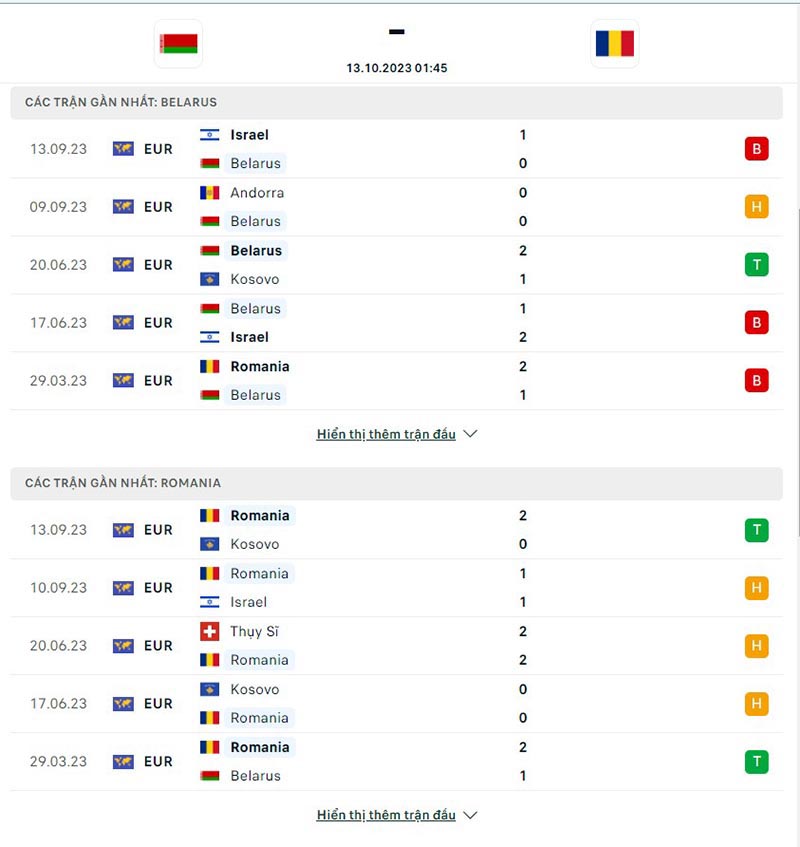Image resolution: width=800 pixels, height=847 pixels.
Task: Open Romania vs Kosovo match from 13.09.23
Action: (400, 530)
